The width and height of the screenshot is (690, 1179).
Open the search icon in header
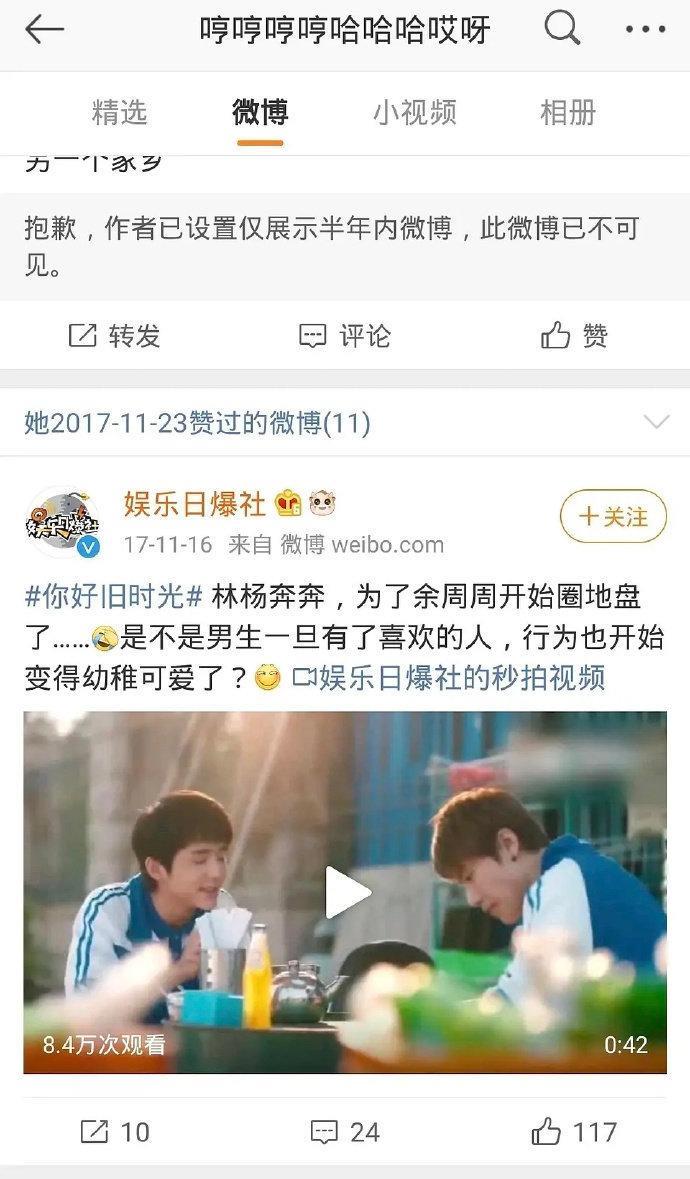click(x=563, y=30)
